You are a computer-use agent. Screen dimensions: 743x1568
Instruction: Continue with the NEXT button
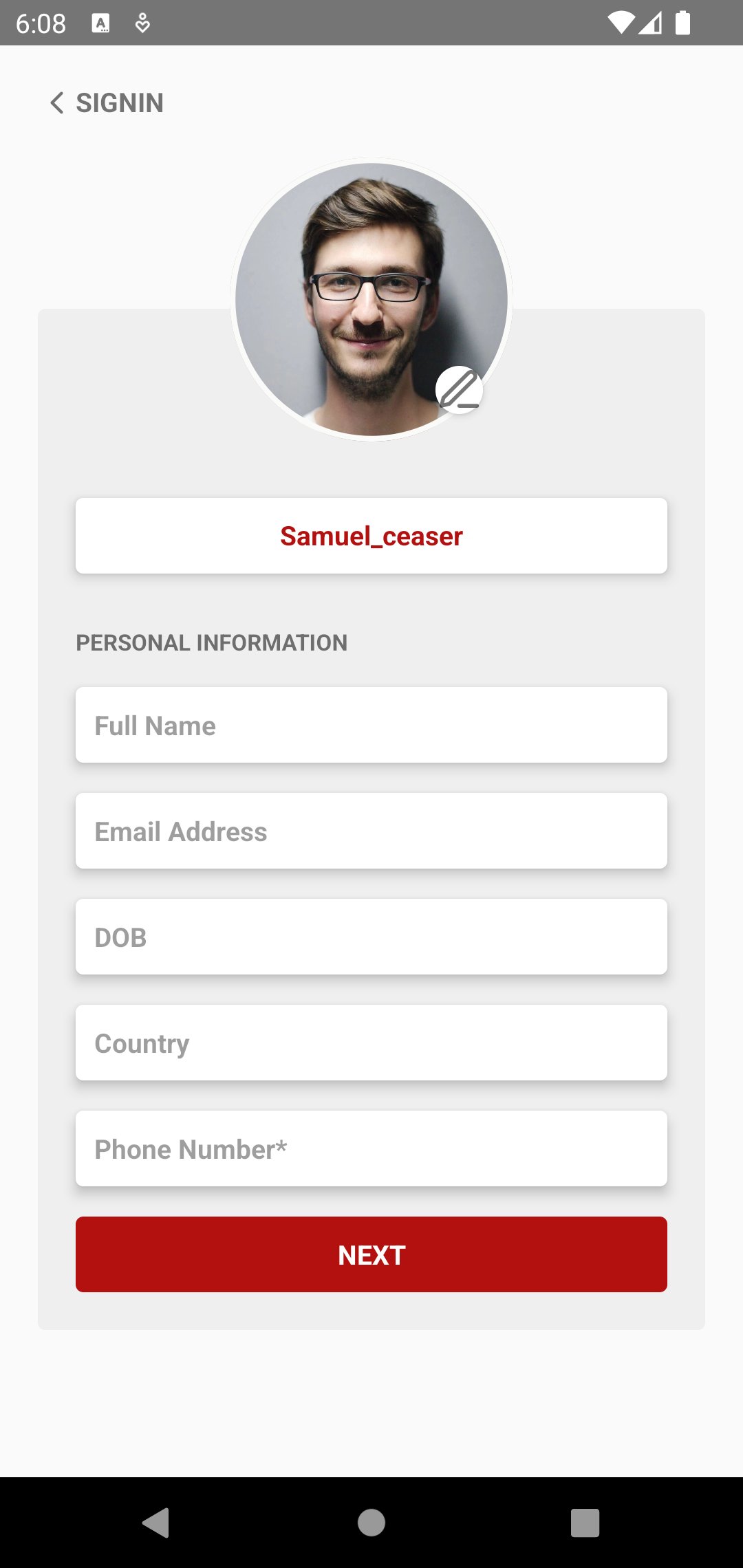(371, 1255)
